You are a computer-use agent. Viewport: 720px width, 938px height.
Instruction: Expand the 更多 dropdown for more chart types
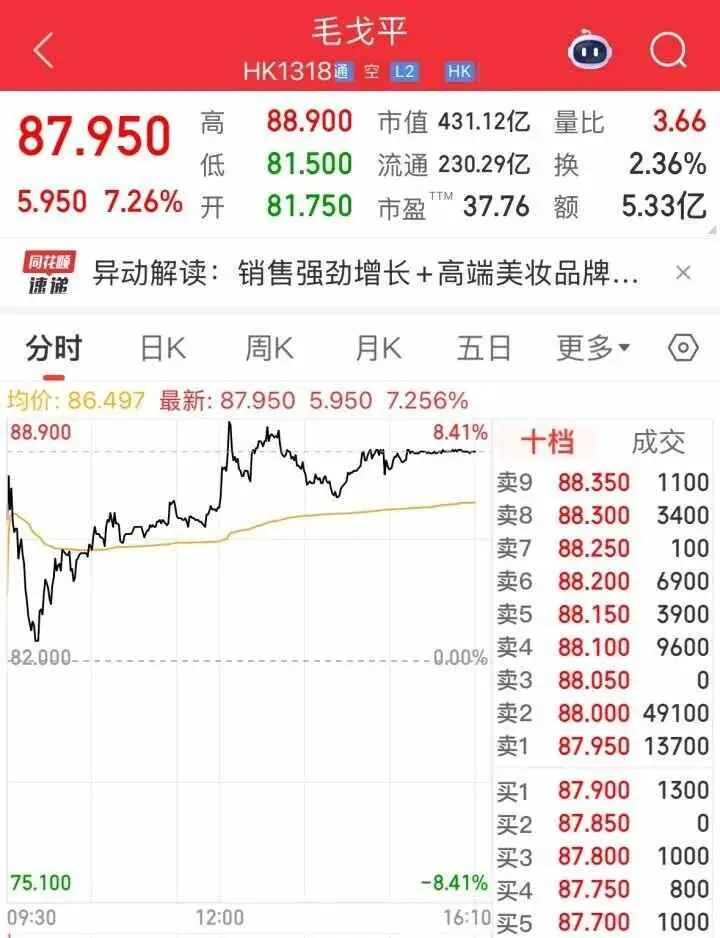pos(588,347)
